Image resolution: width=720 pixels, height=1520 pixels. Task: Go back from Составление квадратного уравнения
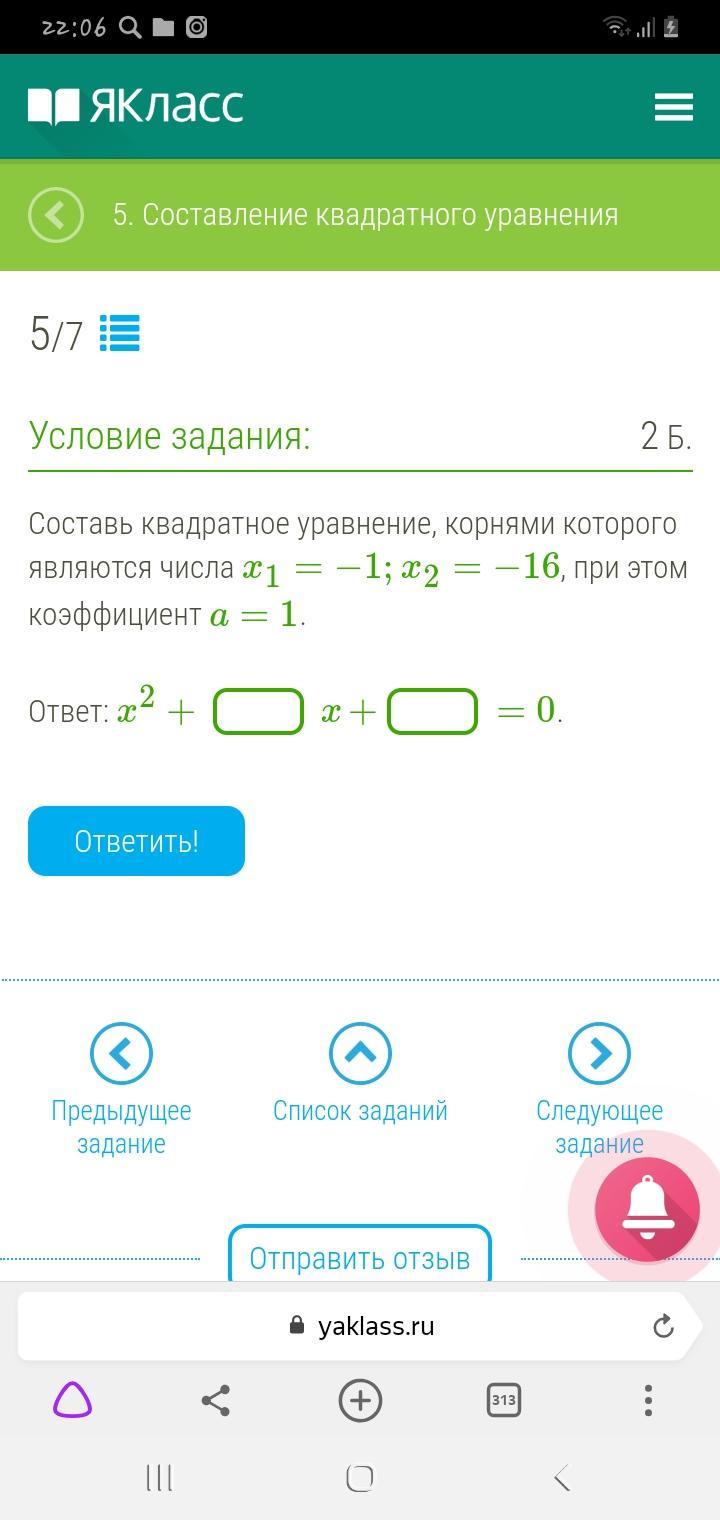pos(56,215)
